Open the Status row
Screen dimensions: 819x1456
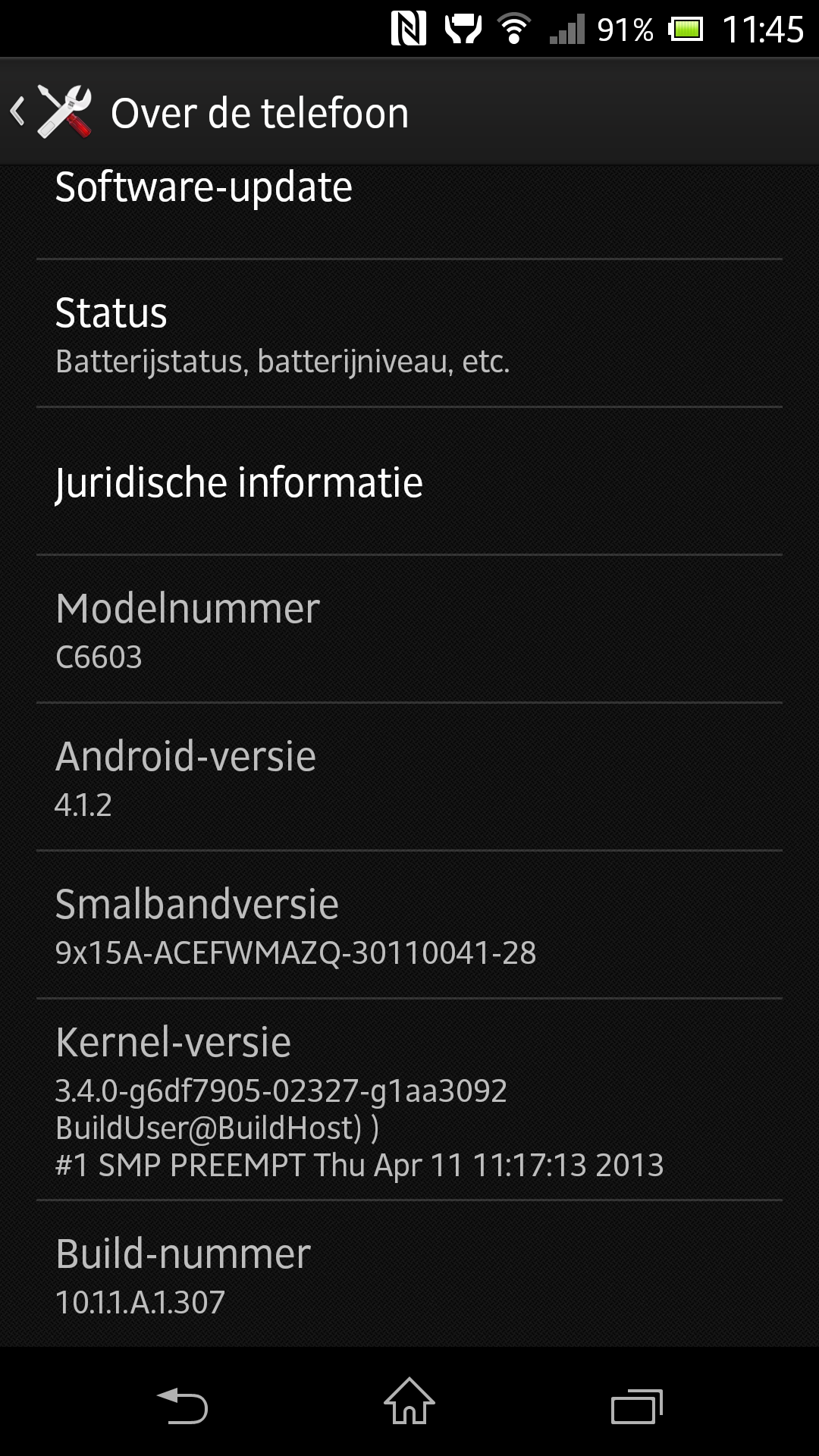coord(409,334)
